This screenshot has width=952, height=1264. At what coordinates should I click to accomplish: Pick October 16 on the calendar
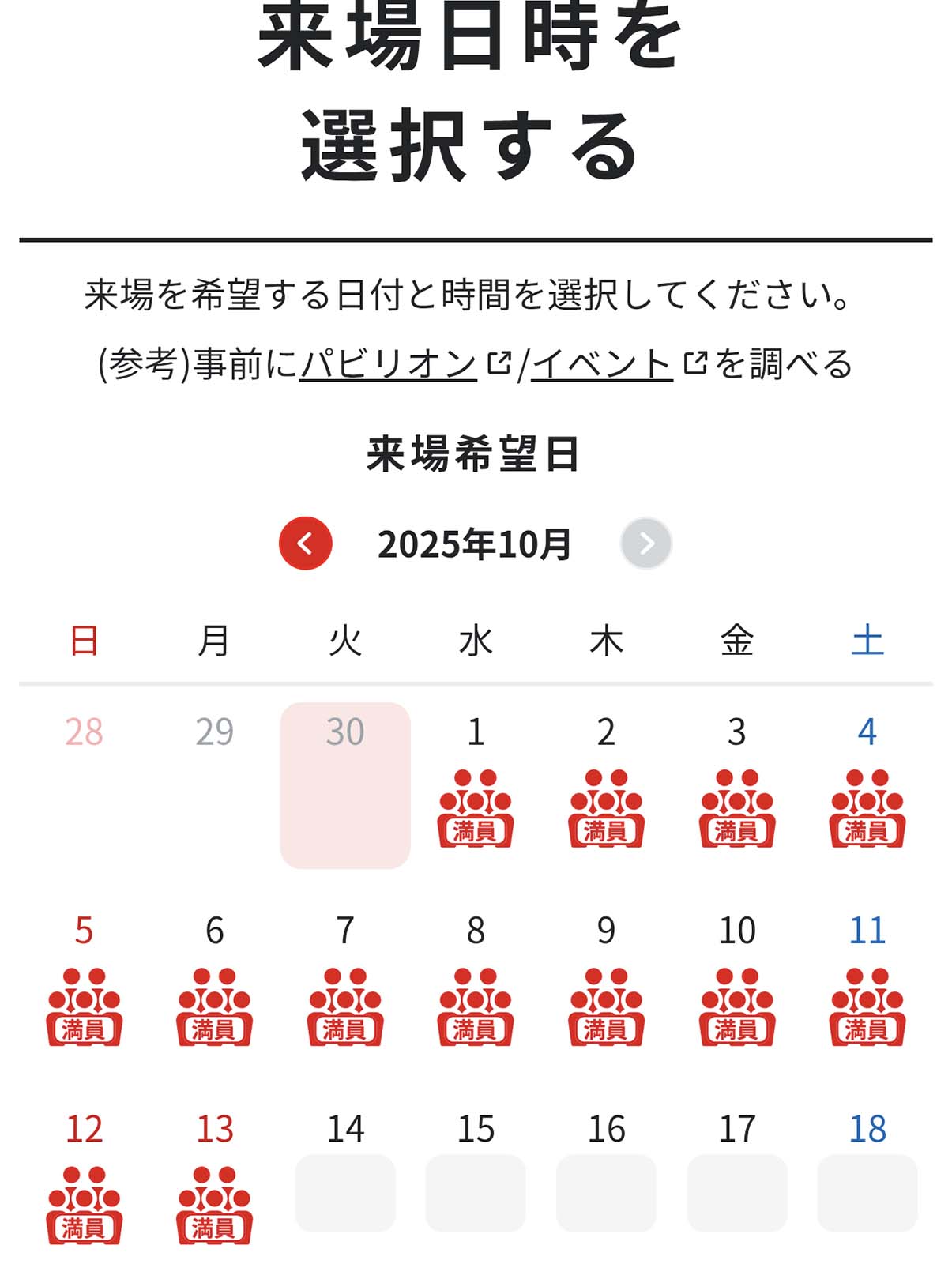(606, 1177)
